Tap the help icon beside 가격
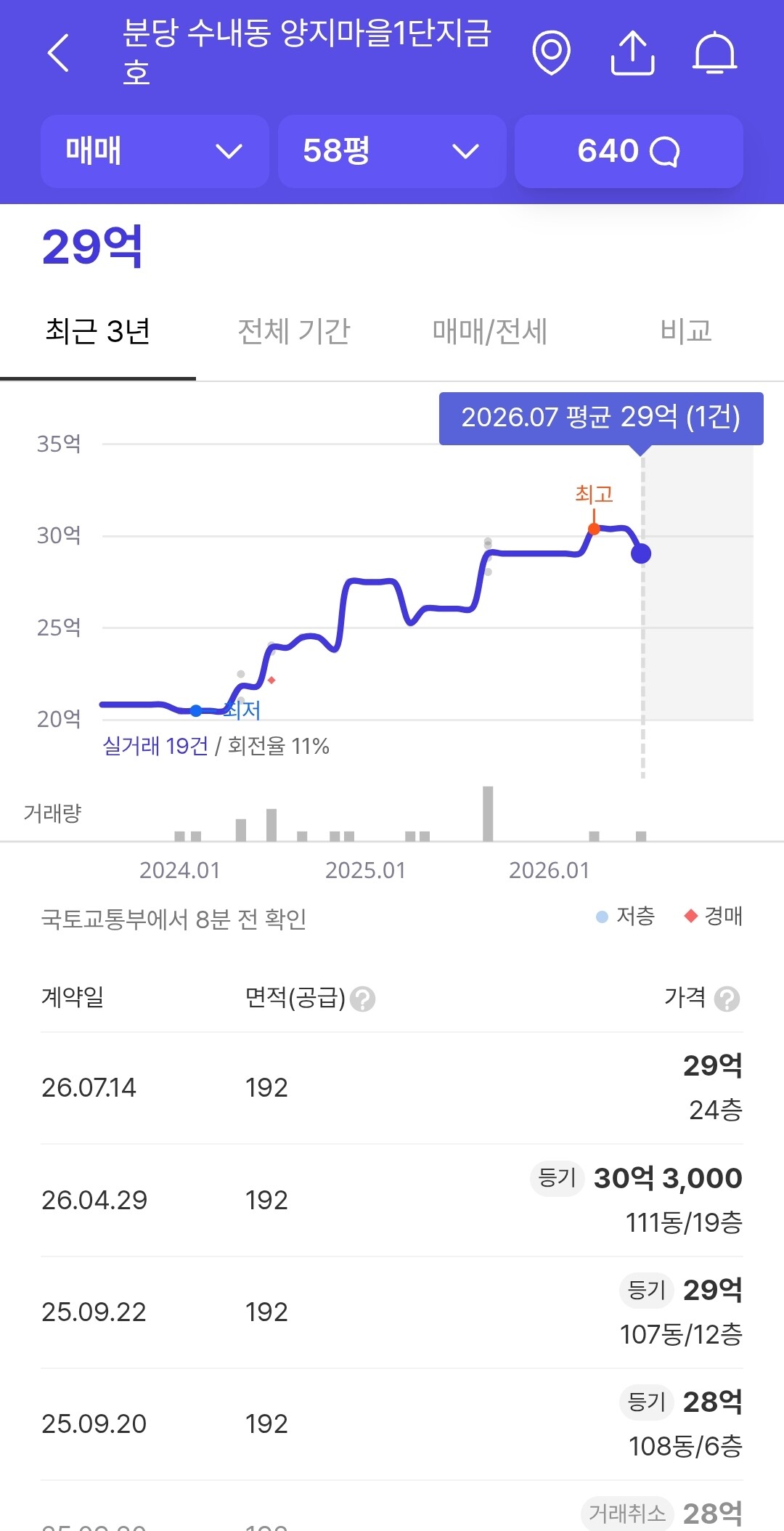Image resolution: width=784 pixels, height=1531 pixels. point(727,999)
